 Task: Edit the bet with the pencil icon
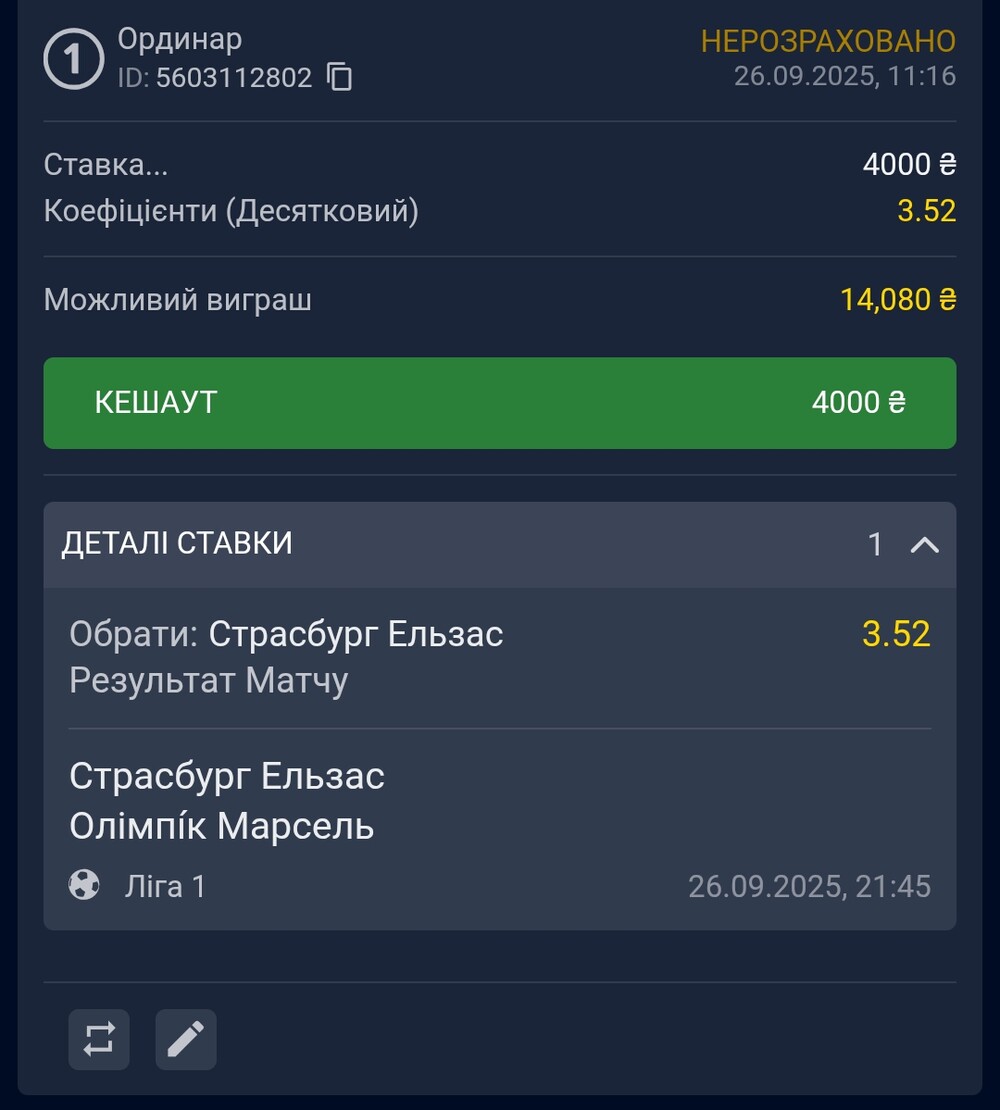186,1040
